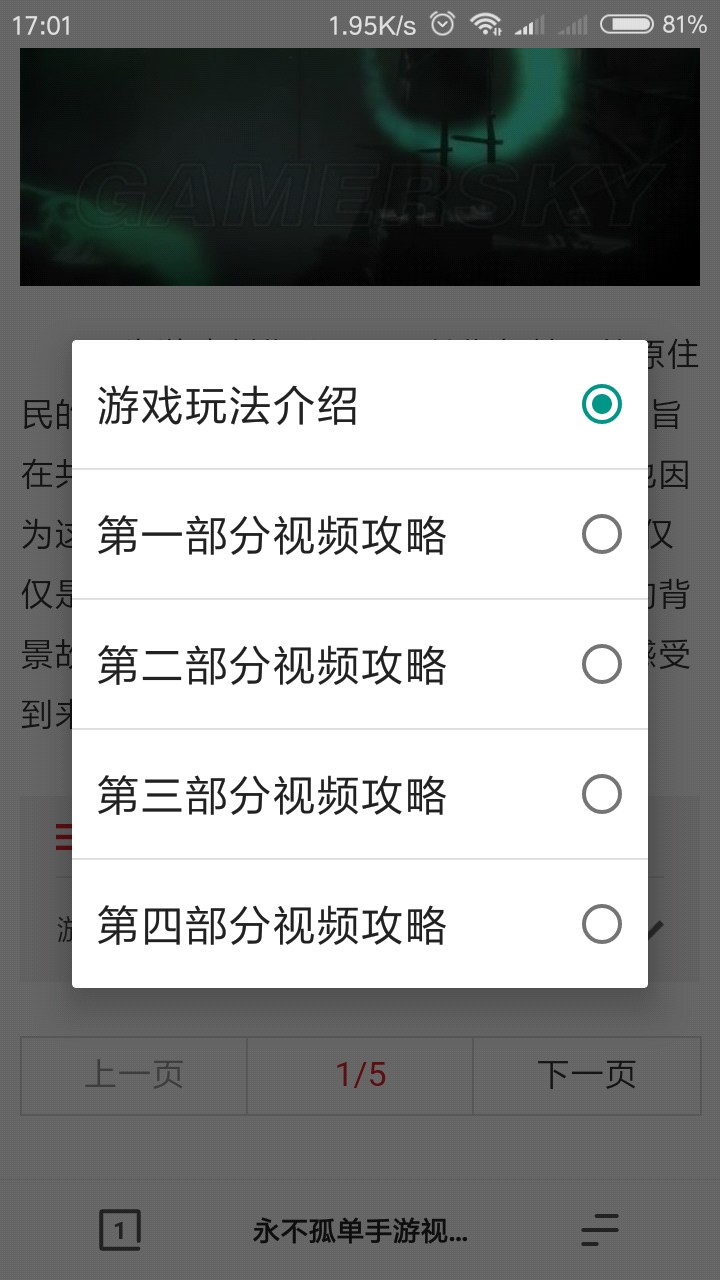Choose 第一部分视频攻略
Viewport: 720px width, 1280px height.
pos(359,535)
